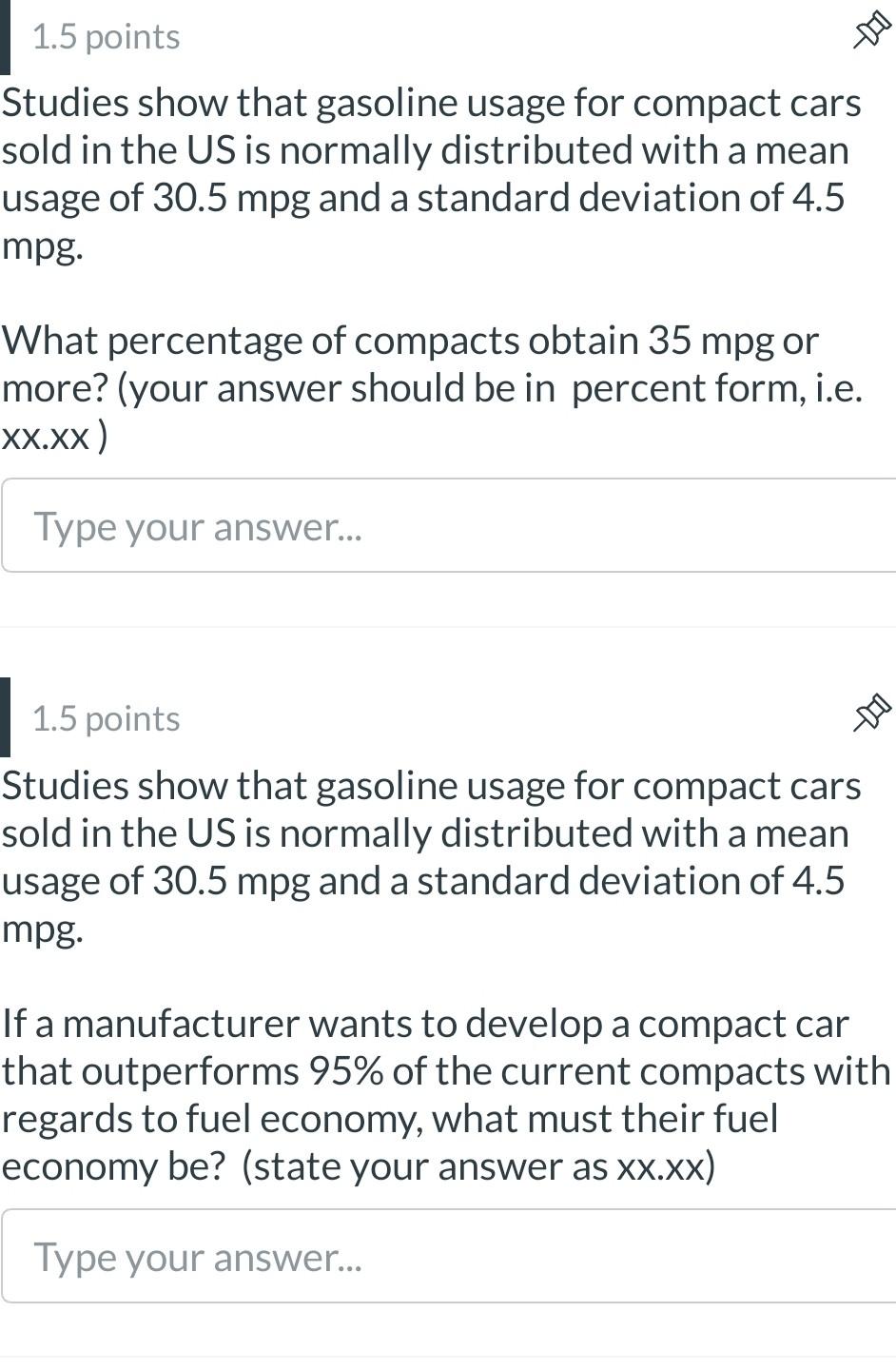Image resolution: width=896 pixels, height=1370 pixels.
Task: Focus the answer field for the fuel economy question
Action: 449,1256
